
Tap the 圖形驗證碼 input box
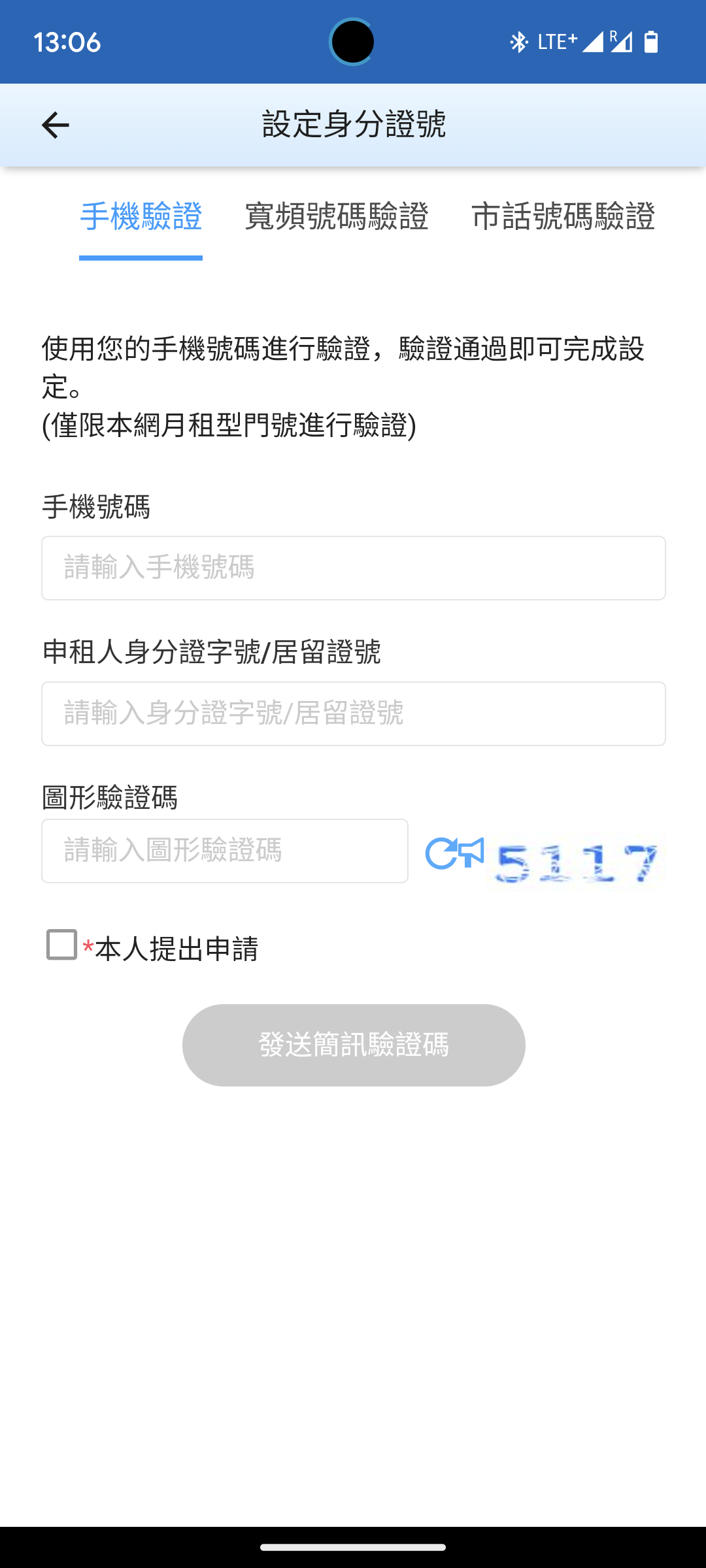[x=224, y=851]
